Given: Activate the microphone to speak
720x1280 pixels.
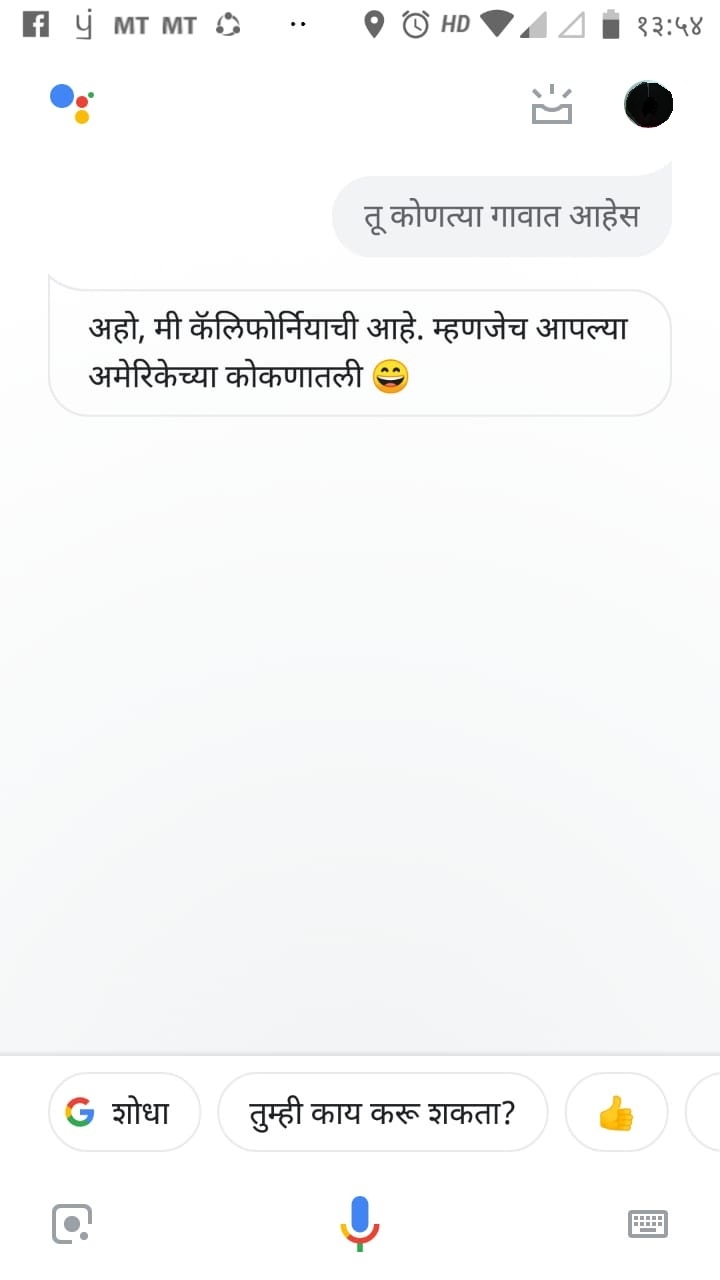Looking at the screenshot, I should (360, 1222).
